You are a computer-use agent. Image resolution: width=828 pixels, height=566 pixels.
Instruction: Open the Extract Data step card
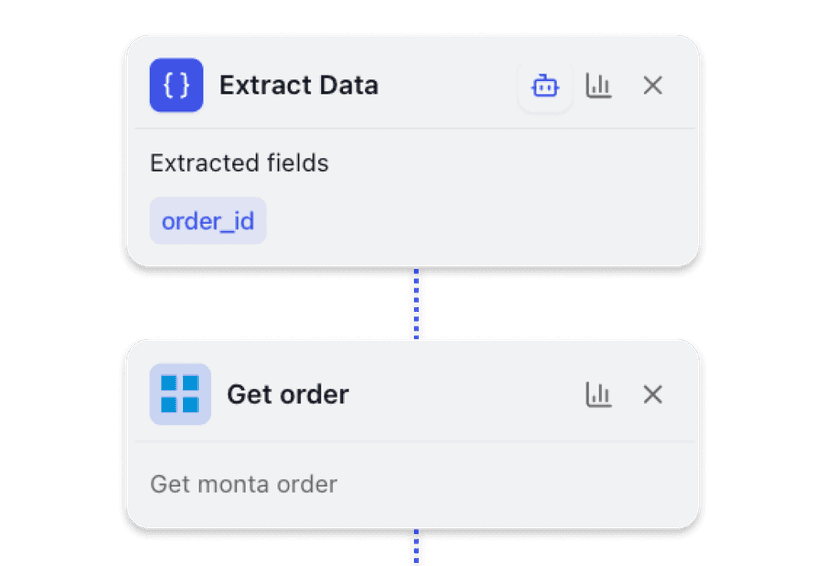299,86
